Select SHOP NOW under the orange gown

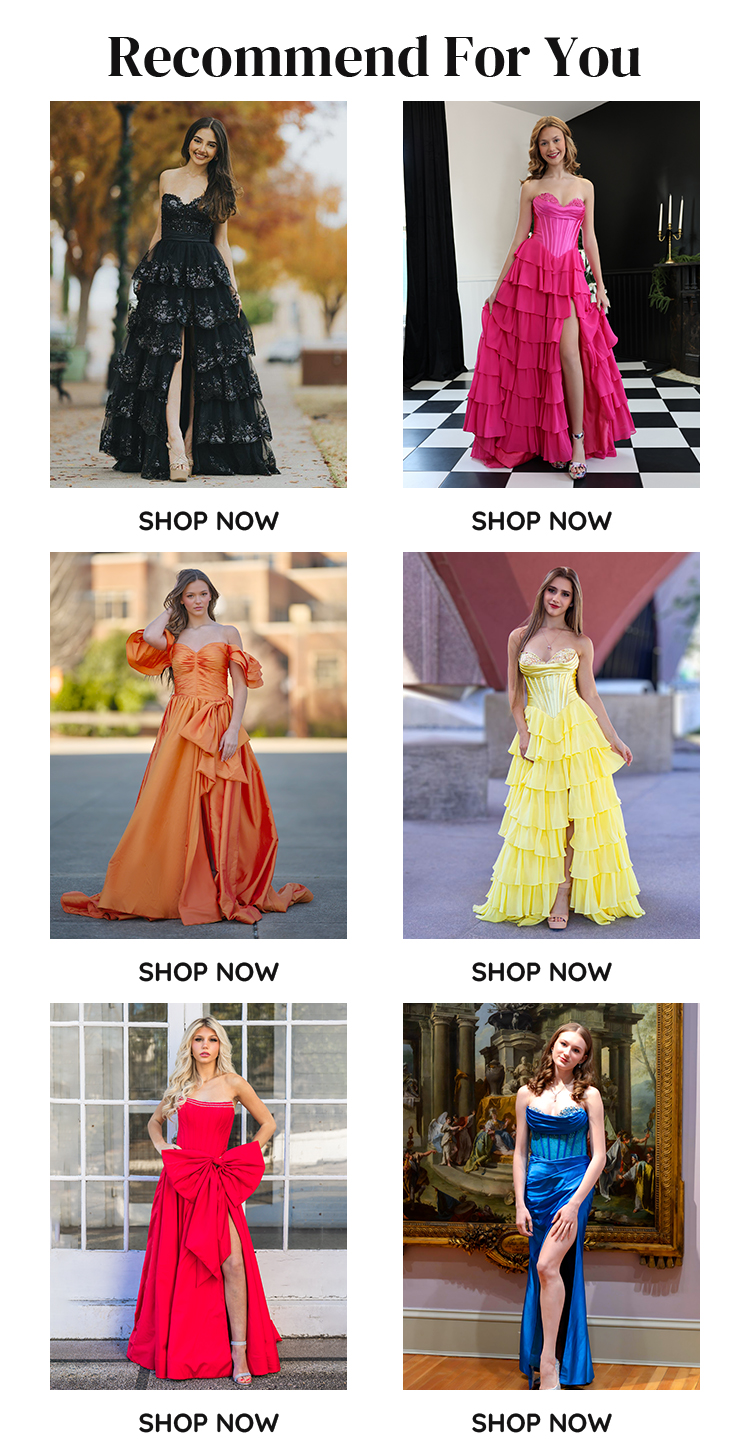208,972
